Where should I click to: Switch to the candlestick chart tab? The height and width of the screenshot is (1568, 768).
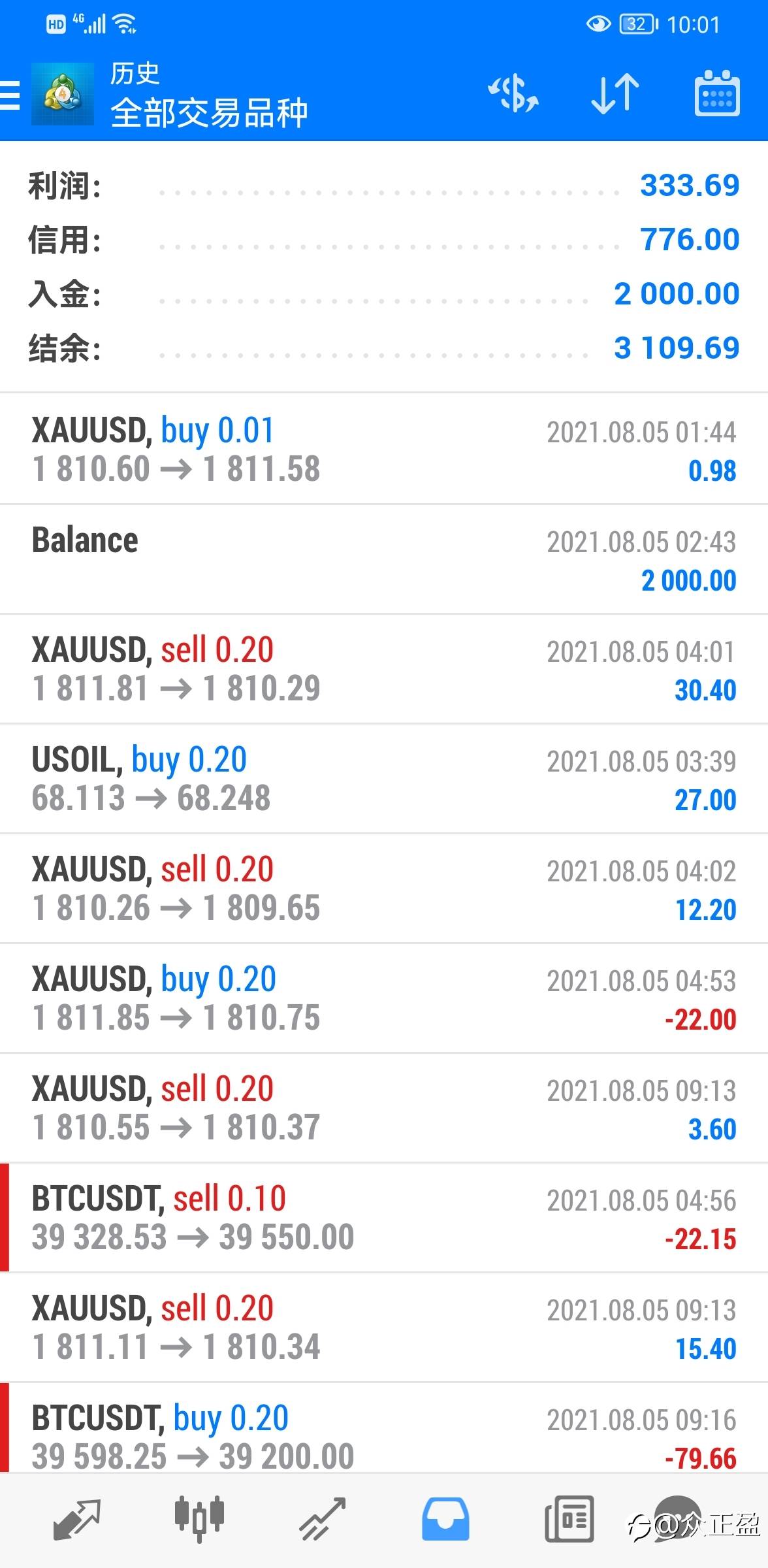199,1520
